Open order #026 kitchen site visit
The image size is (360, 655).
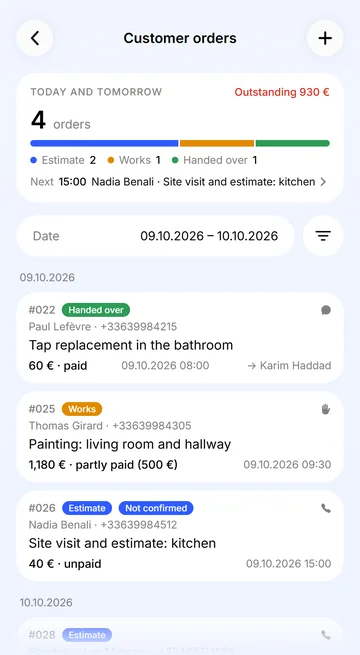click(x=180, y=536)
